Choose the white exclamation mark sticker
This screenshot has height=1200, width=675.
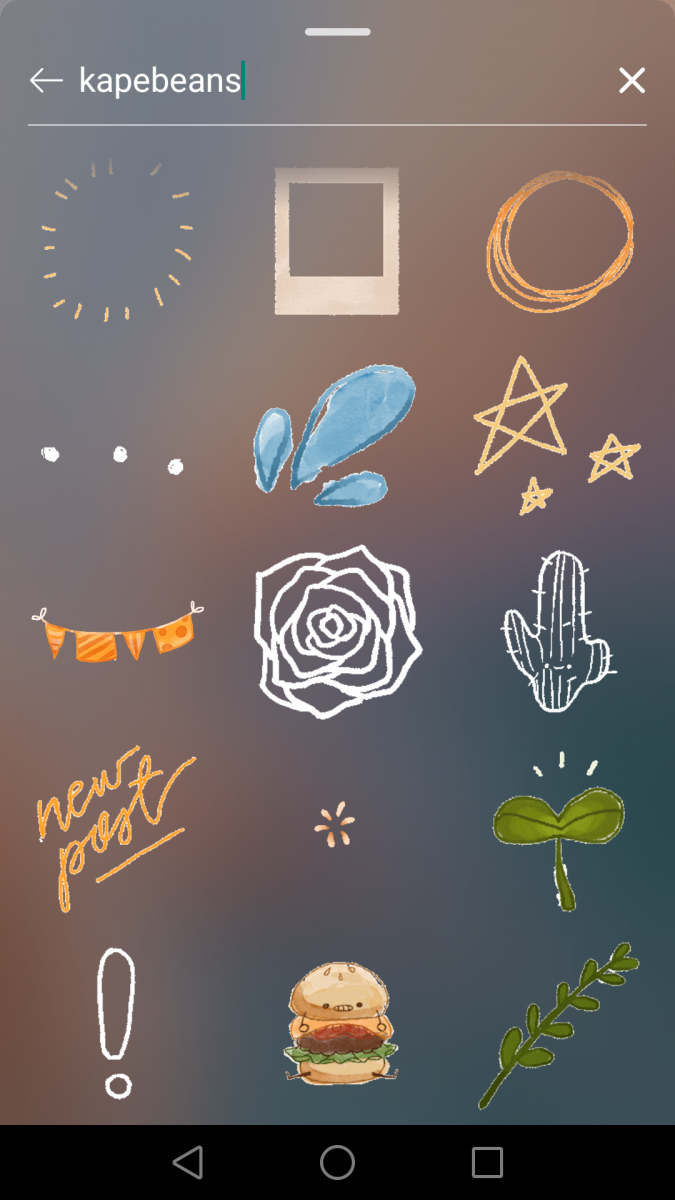click(117, 1022)
